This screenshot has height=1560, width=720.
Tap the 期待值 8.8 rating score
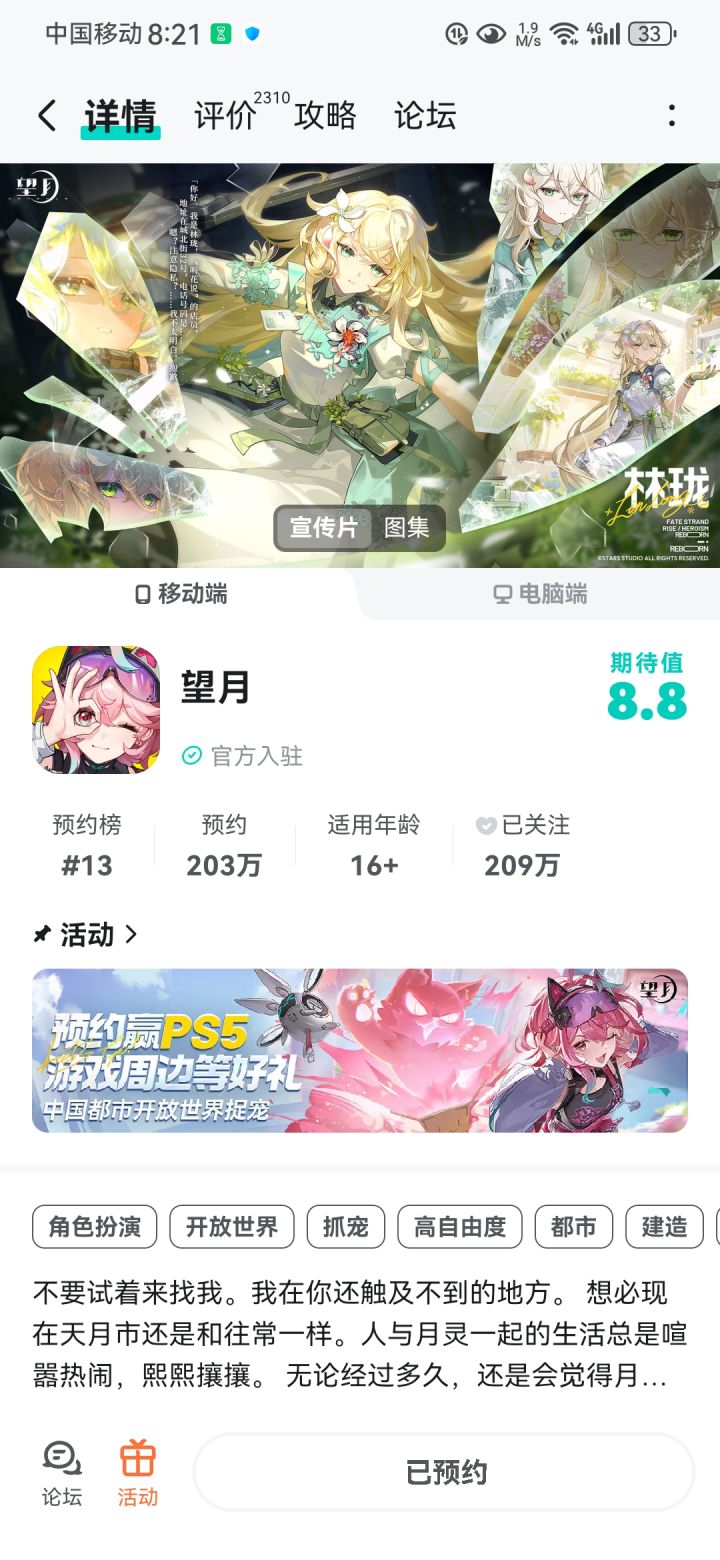[x=647, y=700]
